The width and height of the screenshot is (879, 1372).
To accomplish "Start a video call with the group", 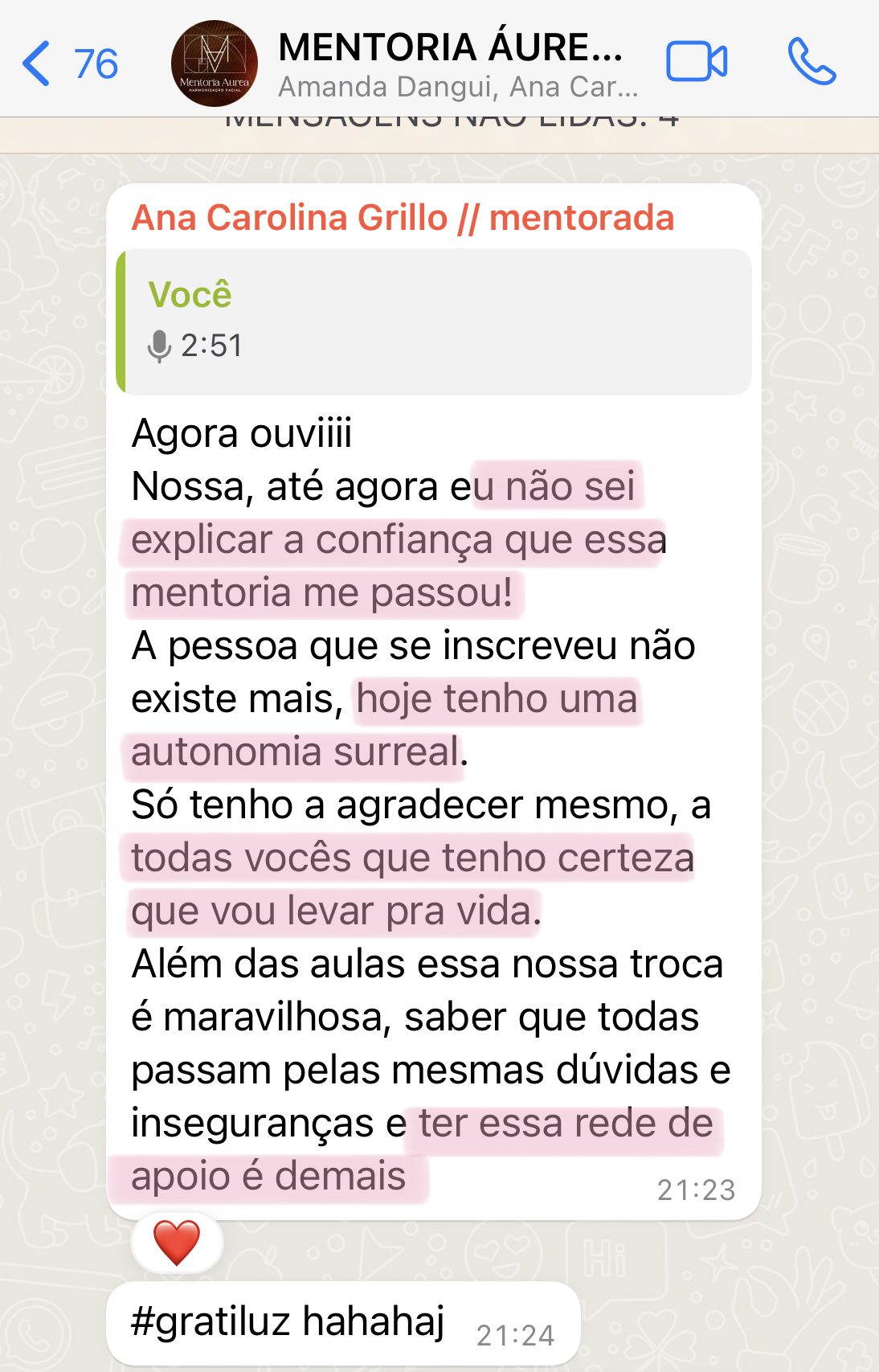I will point(696,62).
